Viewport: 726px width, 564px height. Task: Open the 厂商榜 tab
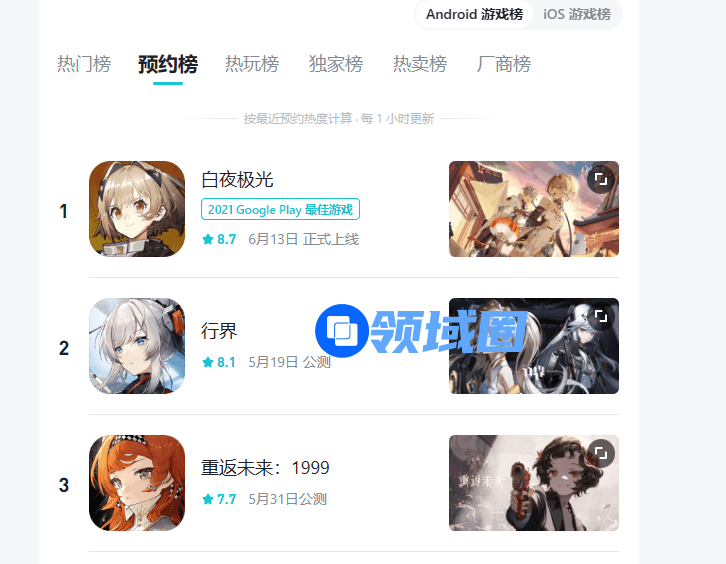(x=504, y=64)
